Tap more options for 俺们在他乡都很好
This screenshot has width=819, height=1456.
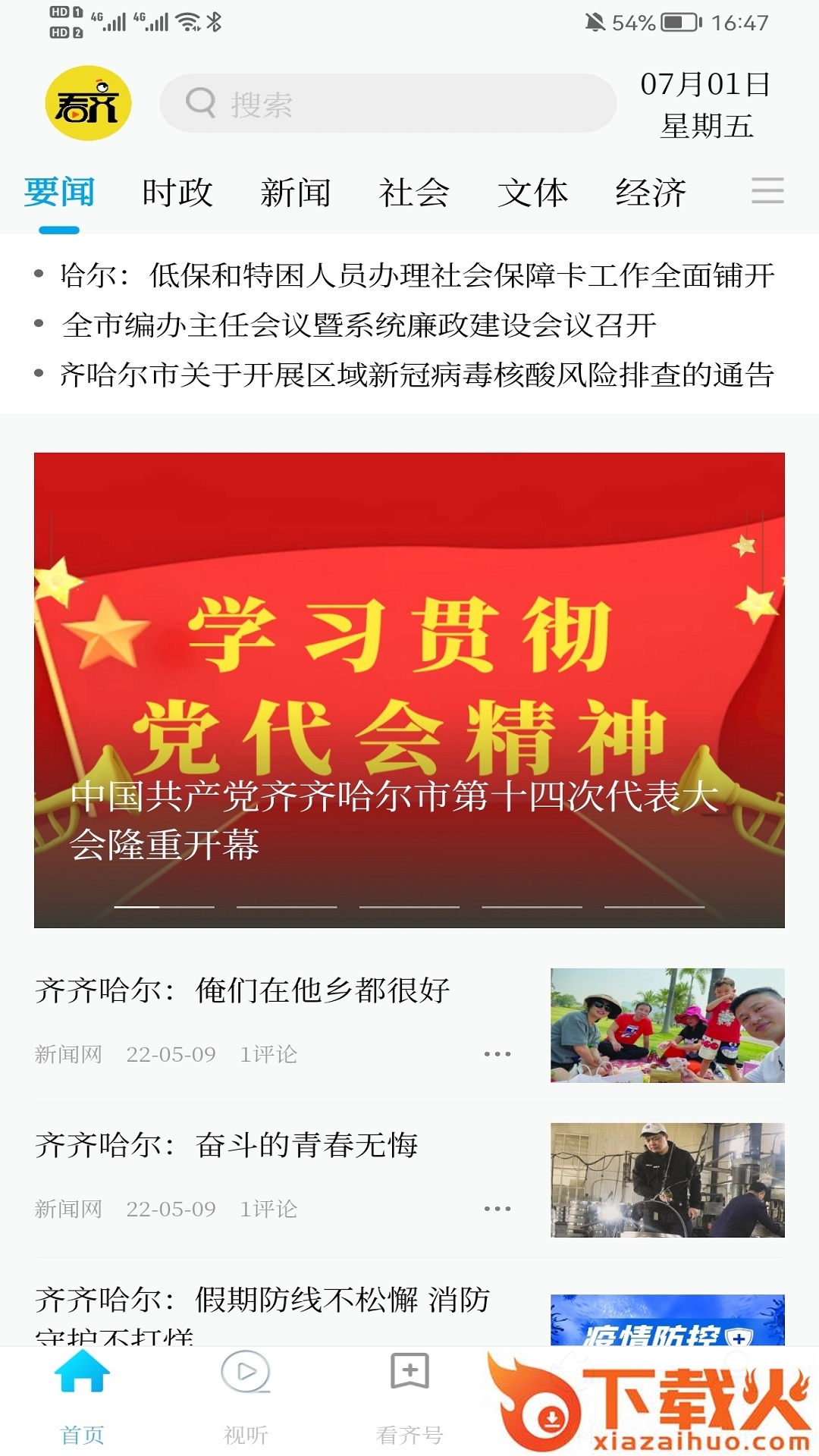(x=497, y=1054)
